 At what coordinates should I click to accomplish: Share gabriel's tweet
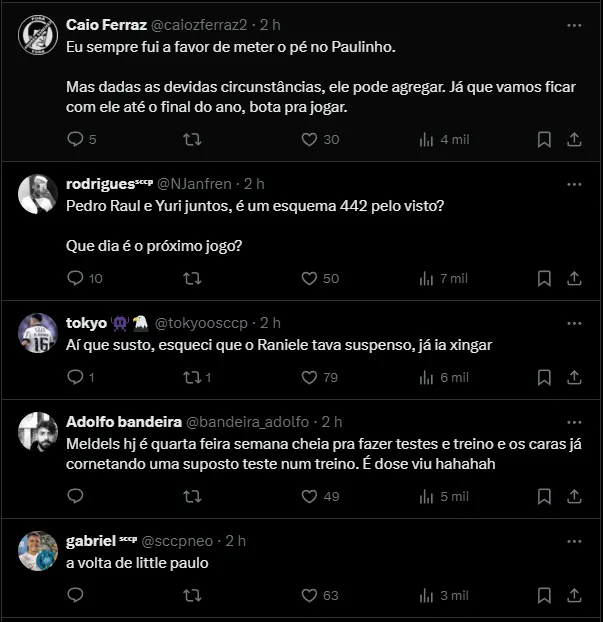pyautogui.click(x=575, y=596)
